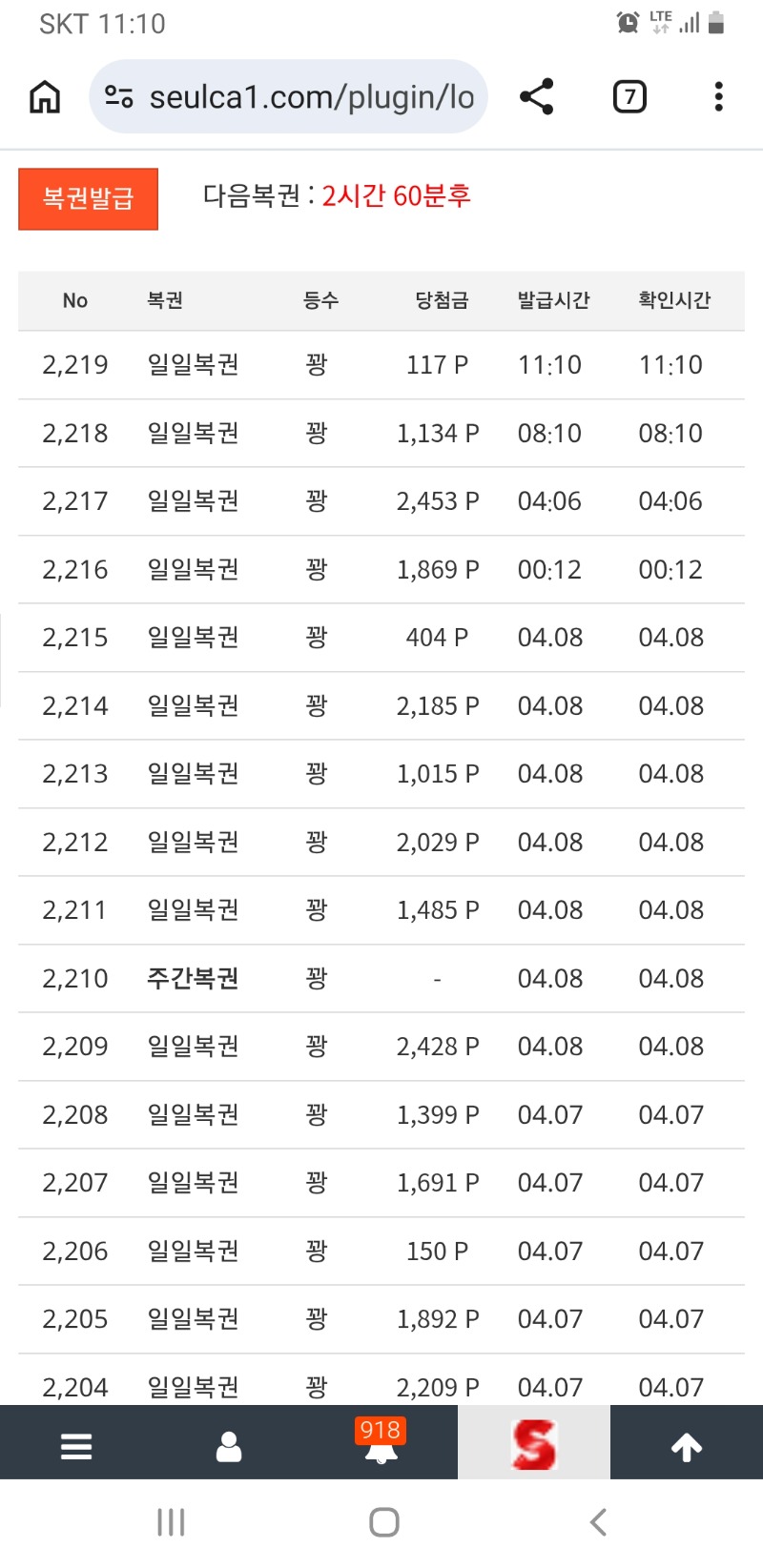Image resolution: width=763 pixels, height=1568 pixels.
Task: Tap the 복권발급 button
Action: point(88,198)
